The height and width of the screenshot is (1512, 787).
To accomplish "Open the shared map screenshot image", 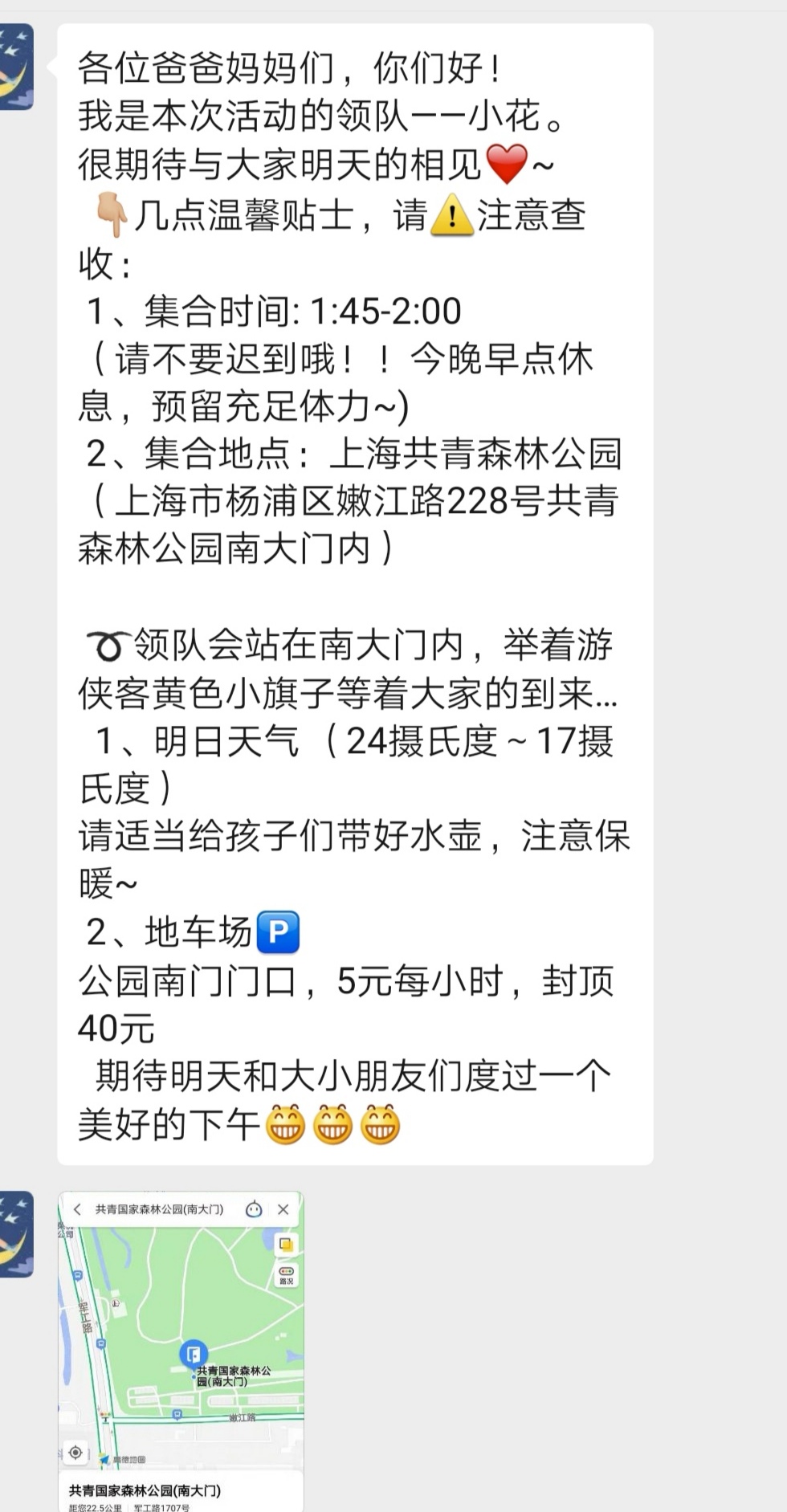I will (181, 1349).
